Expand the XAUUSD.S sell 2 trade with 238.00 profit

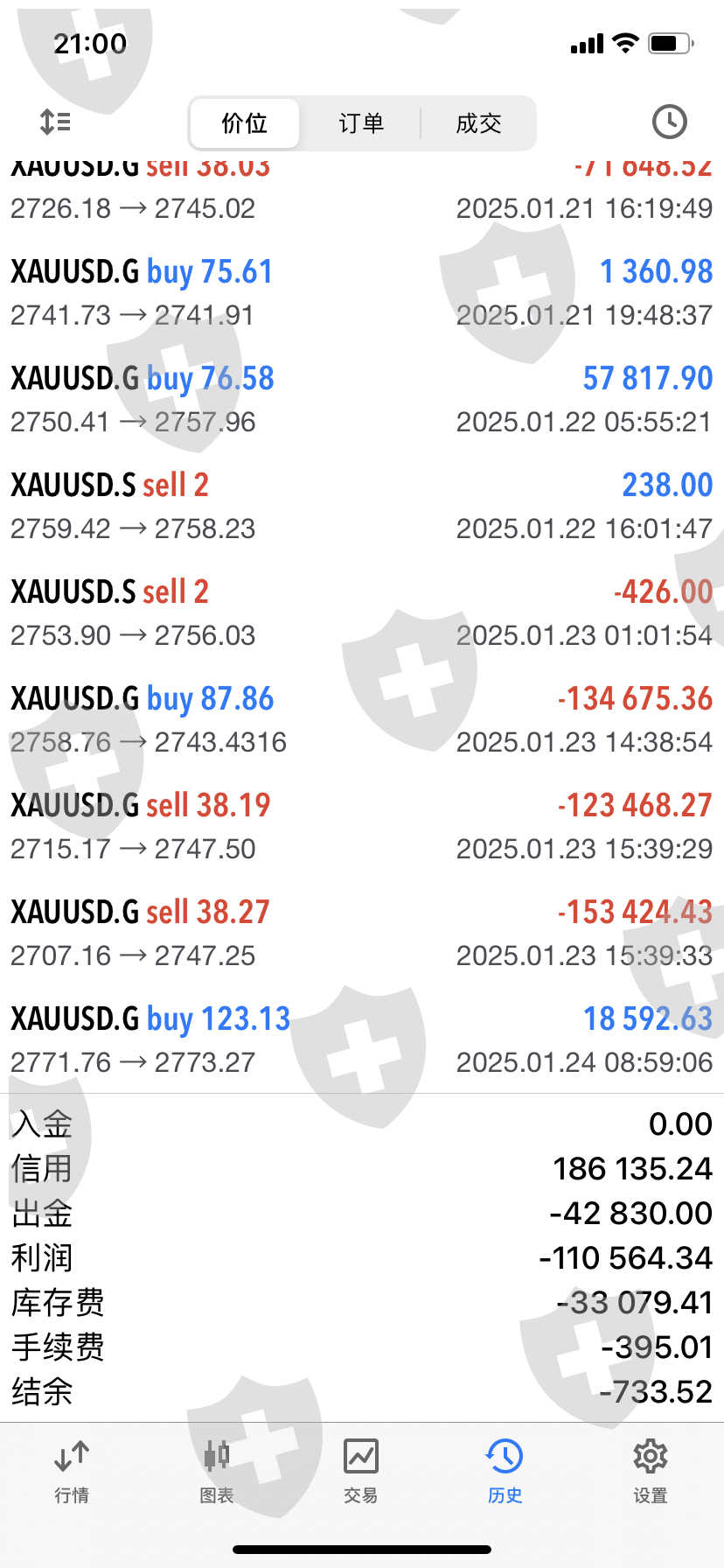click(x=361, y=506)
